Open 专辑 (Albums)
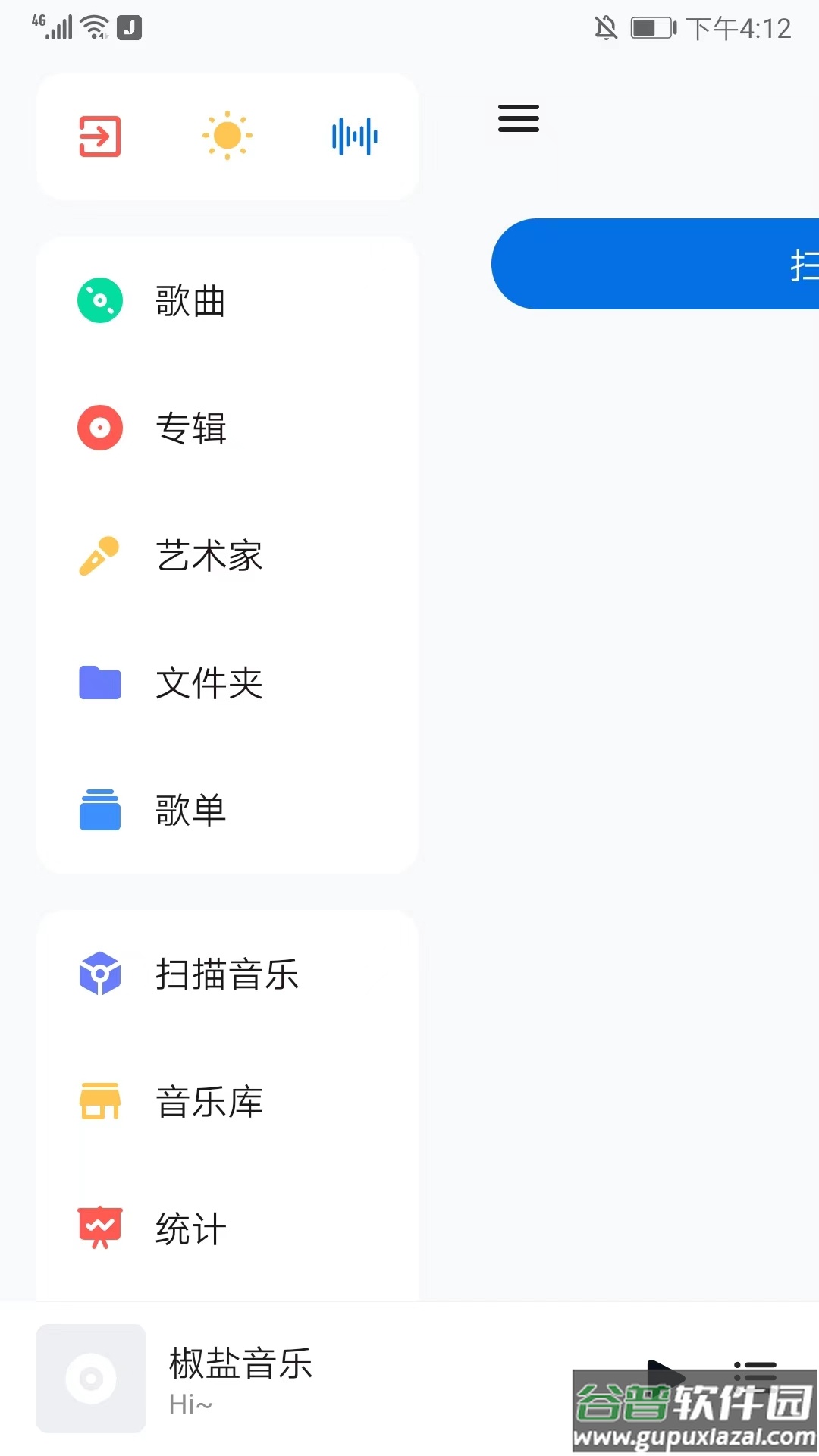 227,428
